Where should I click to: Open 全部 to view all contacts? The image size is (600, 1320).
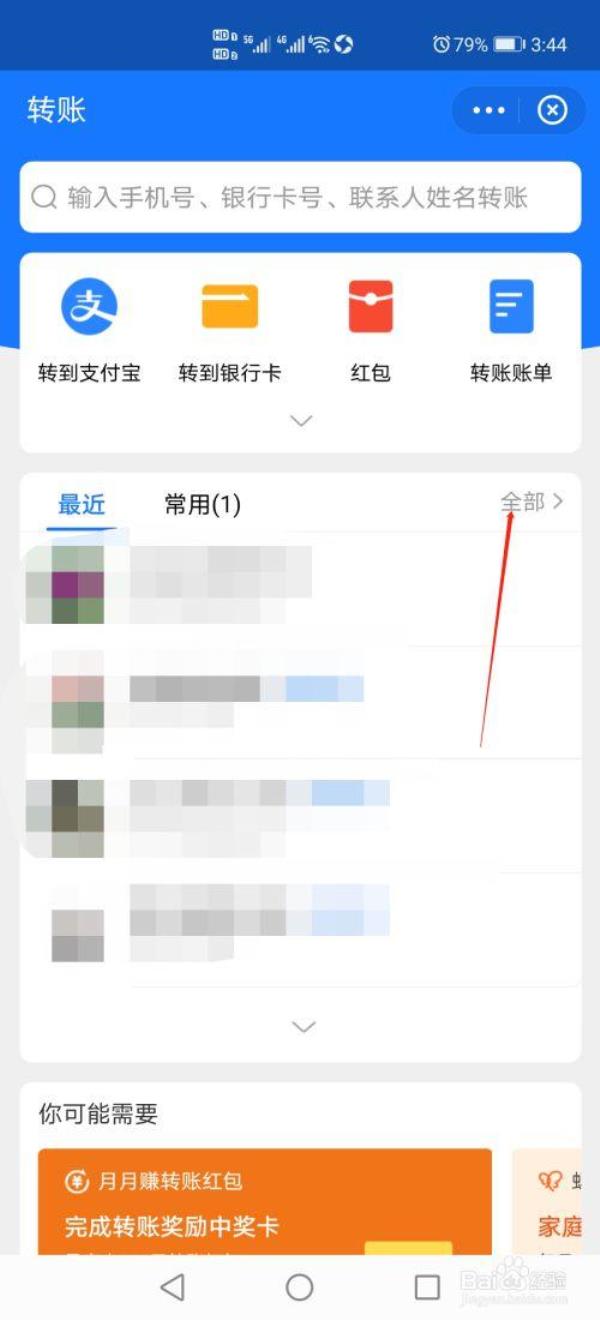(x=532, y=502)
